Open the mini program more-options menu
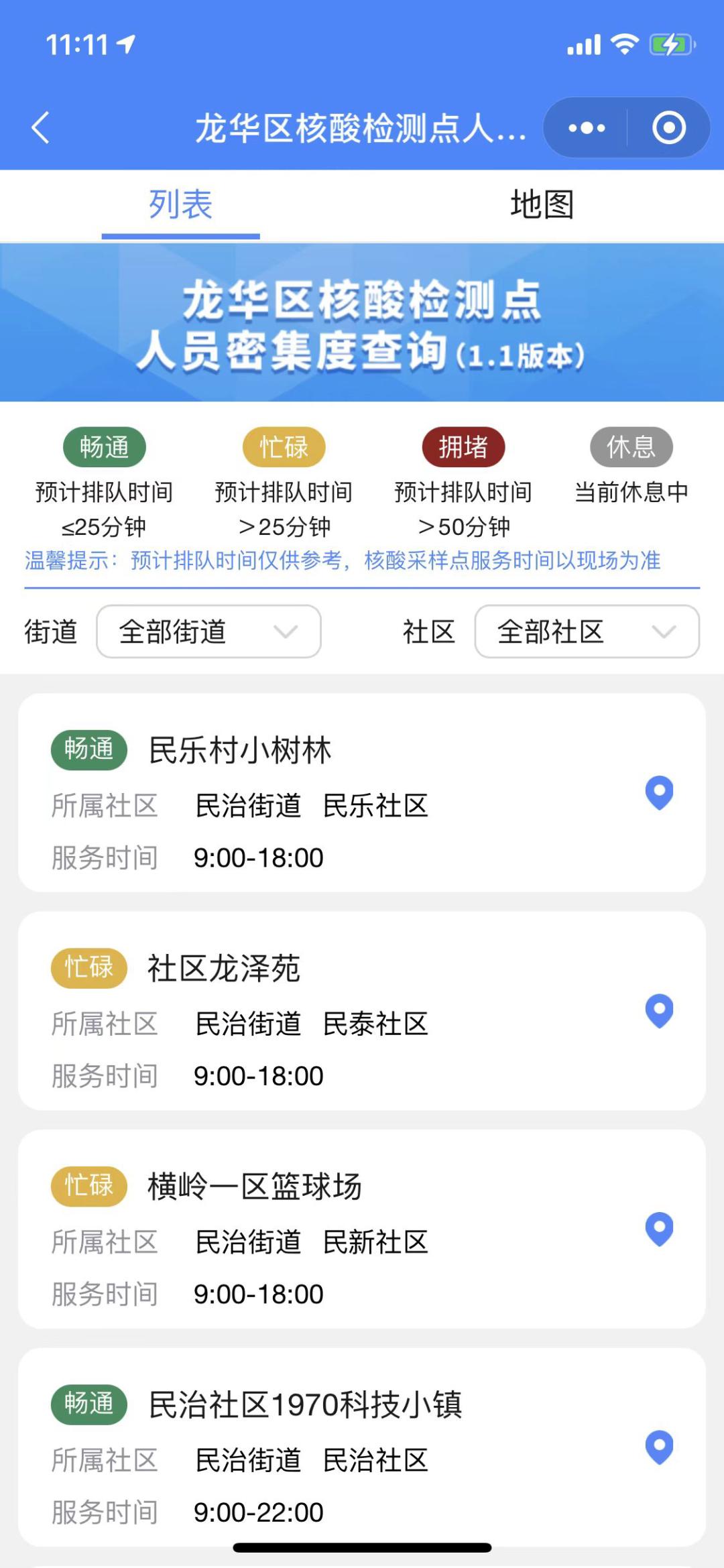Image resolution: width=724 pixels, height=1568 pixels. pos(587,127)
